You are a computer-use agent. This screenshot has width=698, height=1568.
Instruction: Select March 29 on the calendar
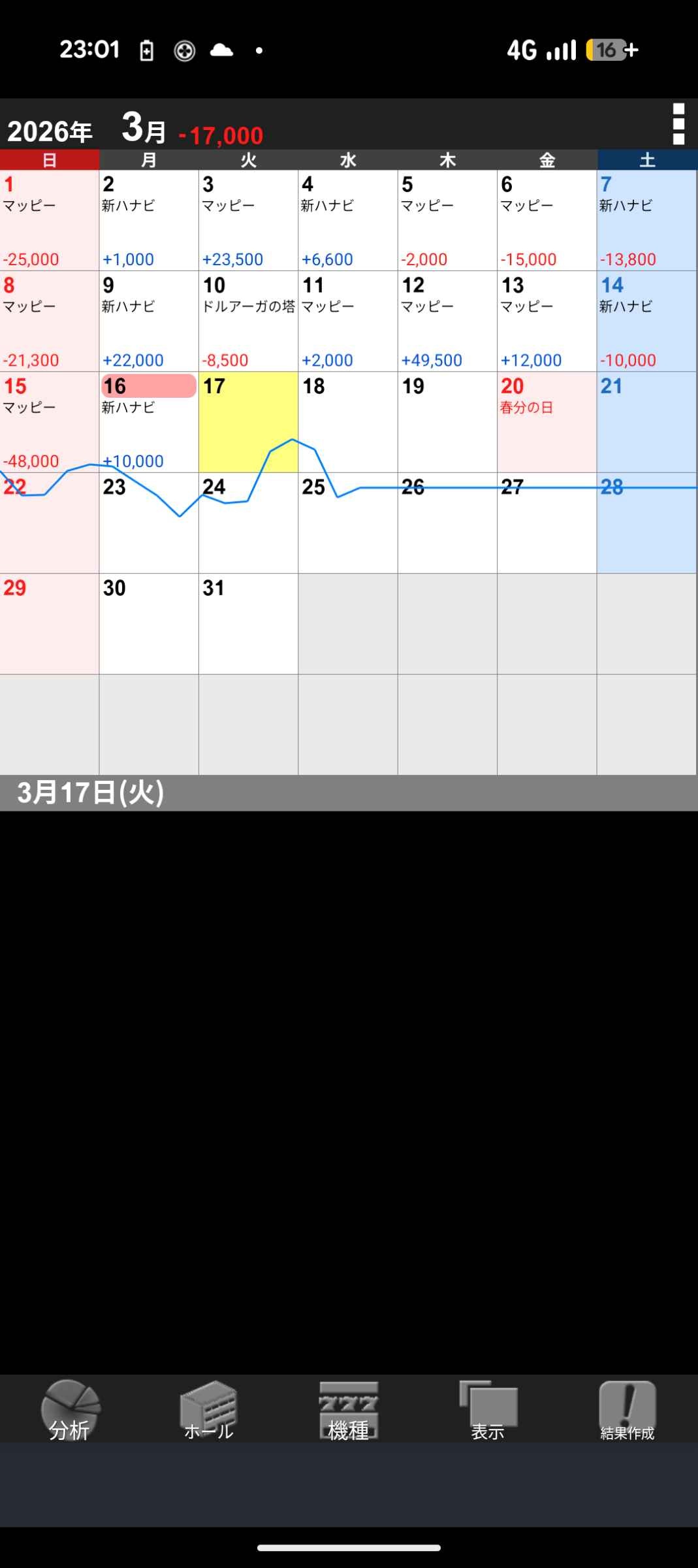[x=50, y=624]
